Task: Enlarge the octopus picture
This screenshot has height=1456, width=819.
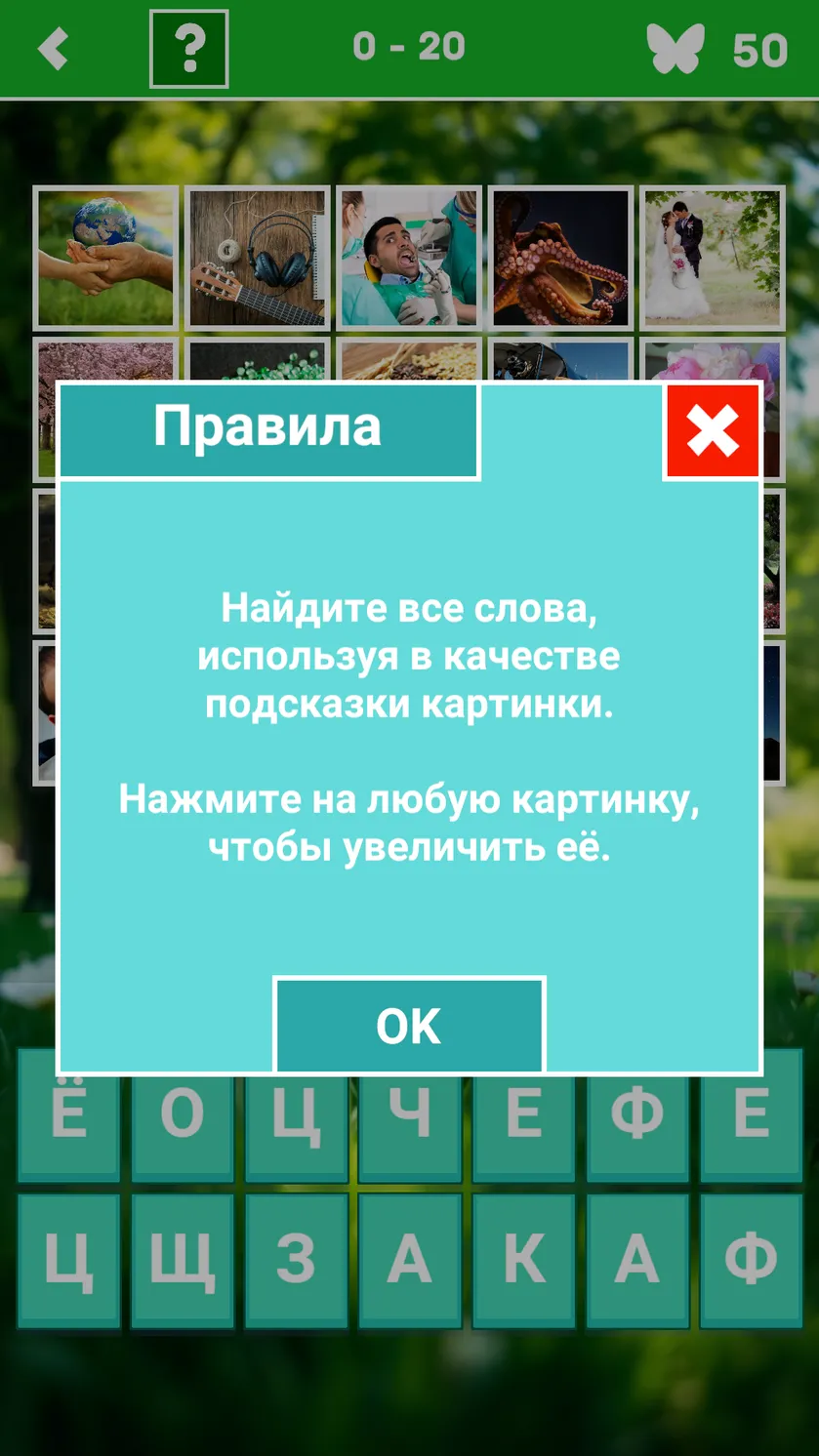Action: pos(560,258)
